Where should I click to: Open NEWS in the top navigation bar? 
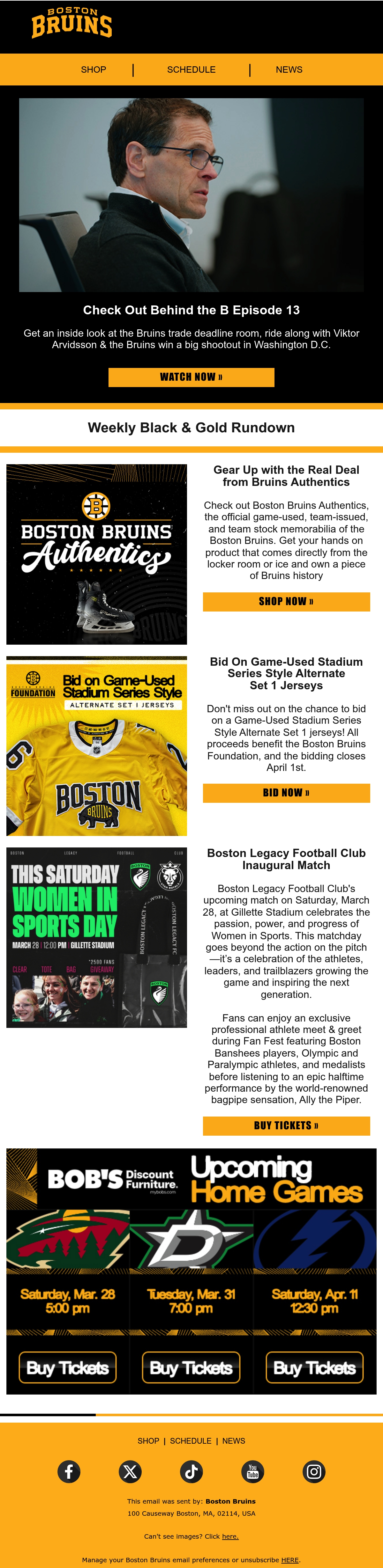(289, 70)
